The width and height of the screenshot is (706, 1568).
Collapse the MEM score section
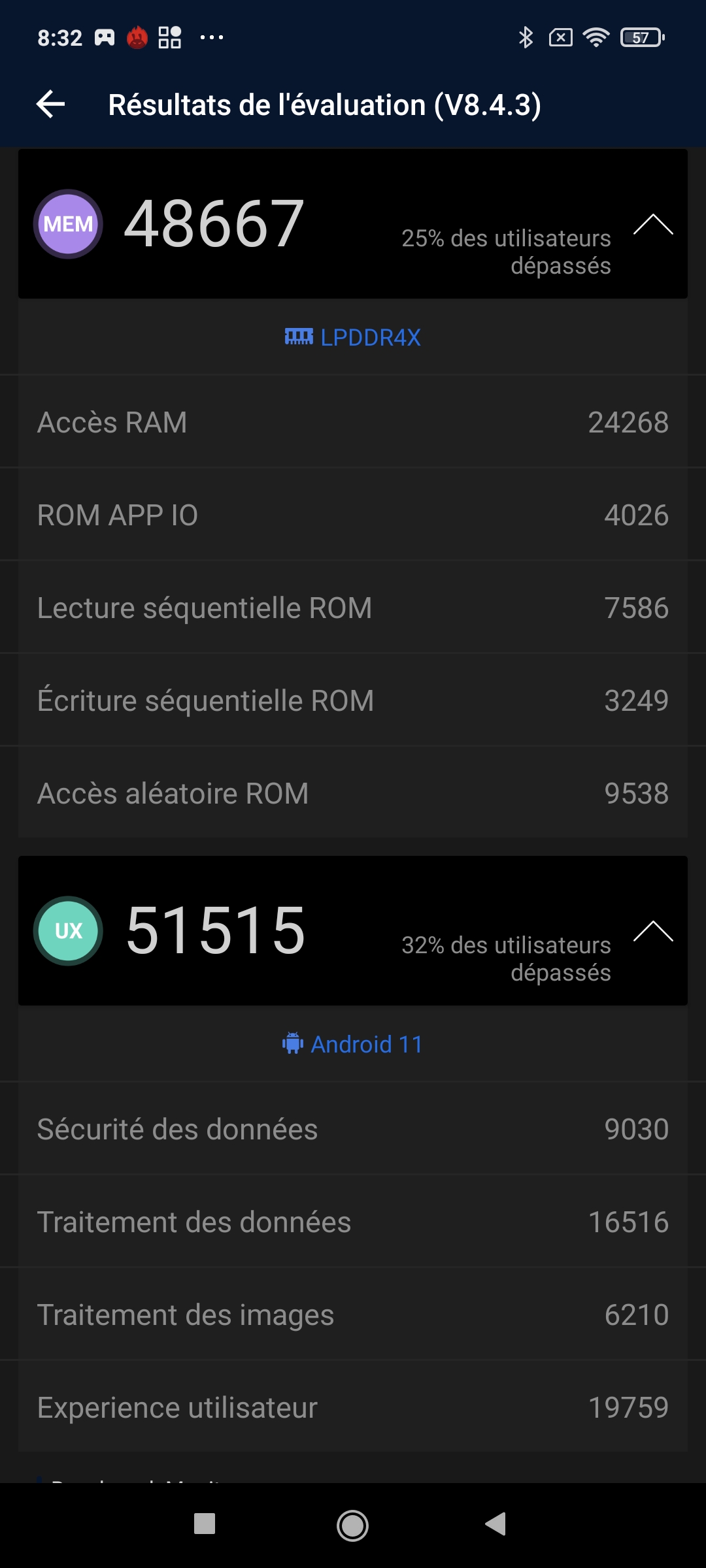tap(652, 224)
